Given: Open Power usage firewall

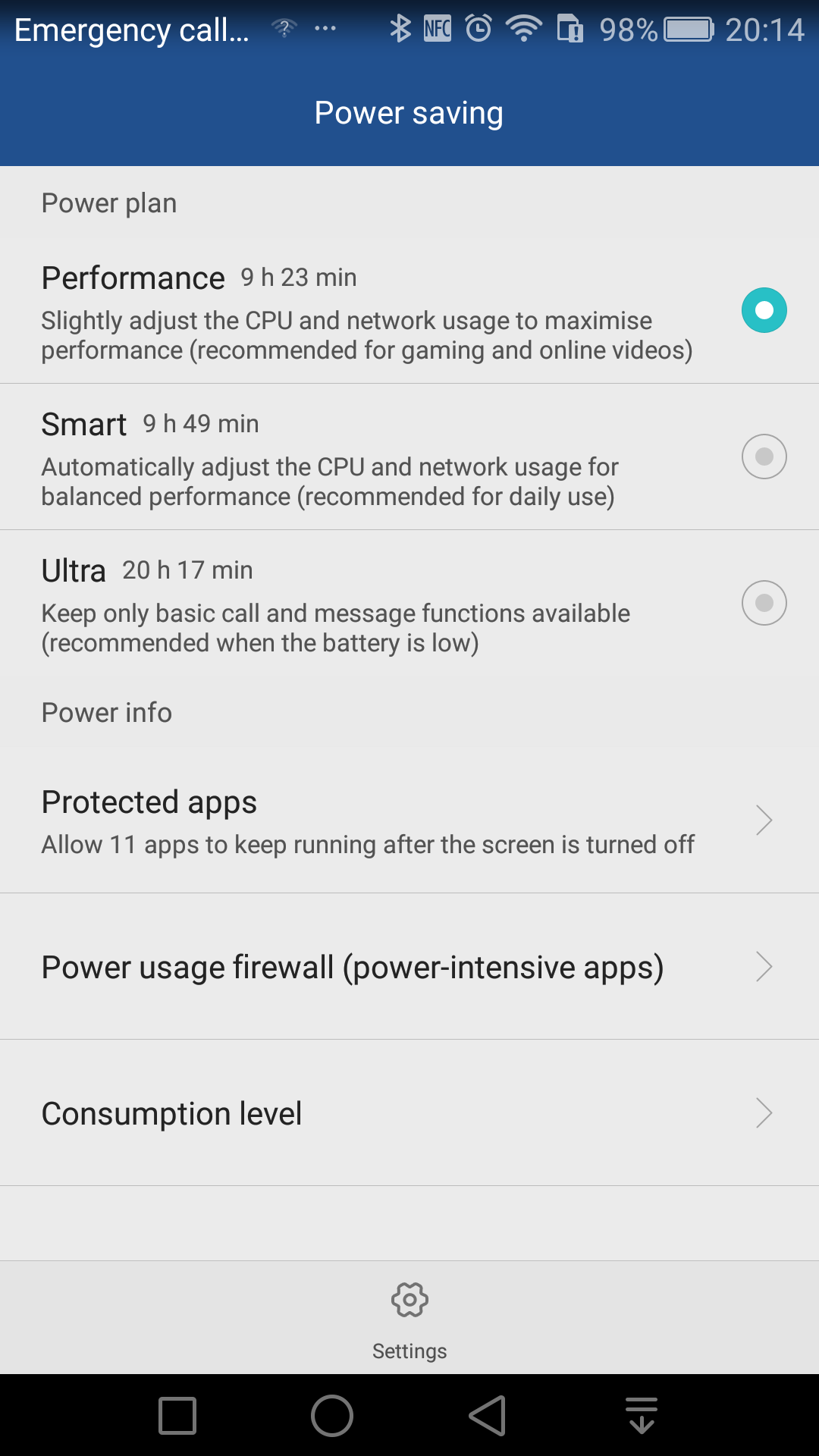Looking at the screenshot, I should pos(409,967).
